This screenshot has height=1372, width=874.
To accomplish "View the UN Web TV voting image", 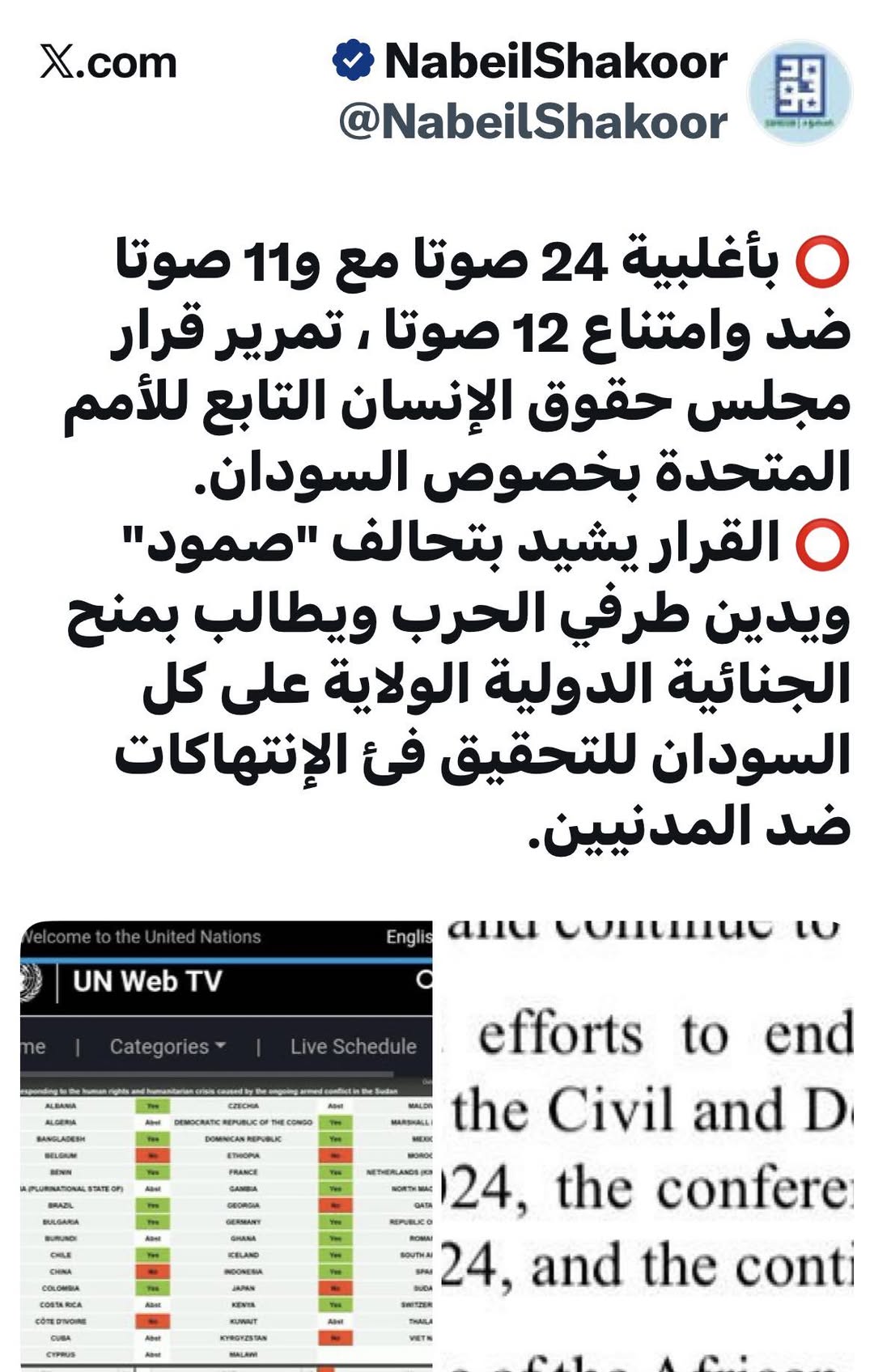I will point(227,1145).
